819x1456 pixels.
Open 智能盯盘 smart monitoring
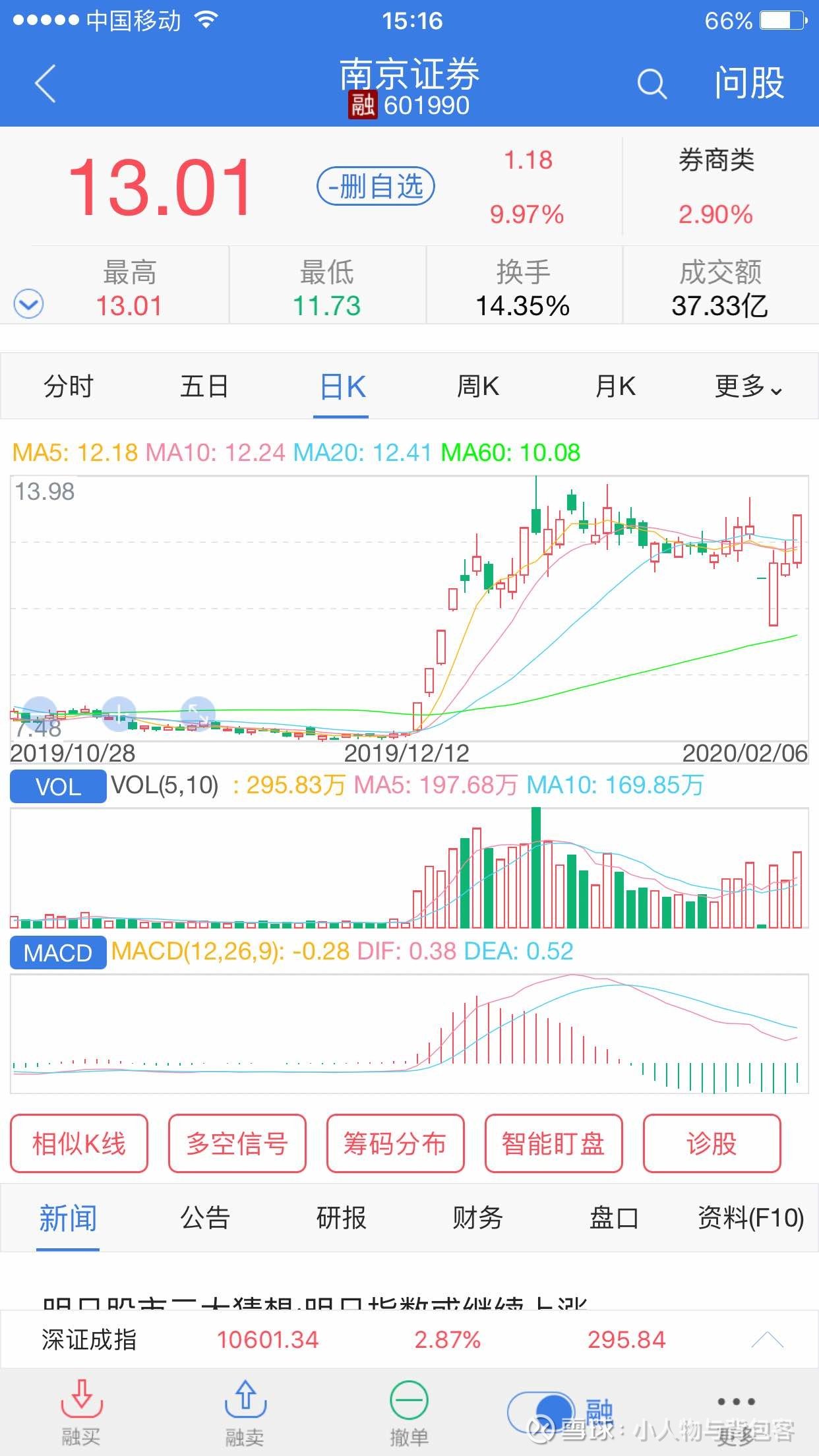pyautogui.click(x=554, y=1143)
